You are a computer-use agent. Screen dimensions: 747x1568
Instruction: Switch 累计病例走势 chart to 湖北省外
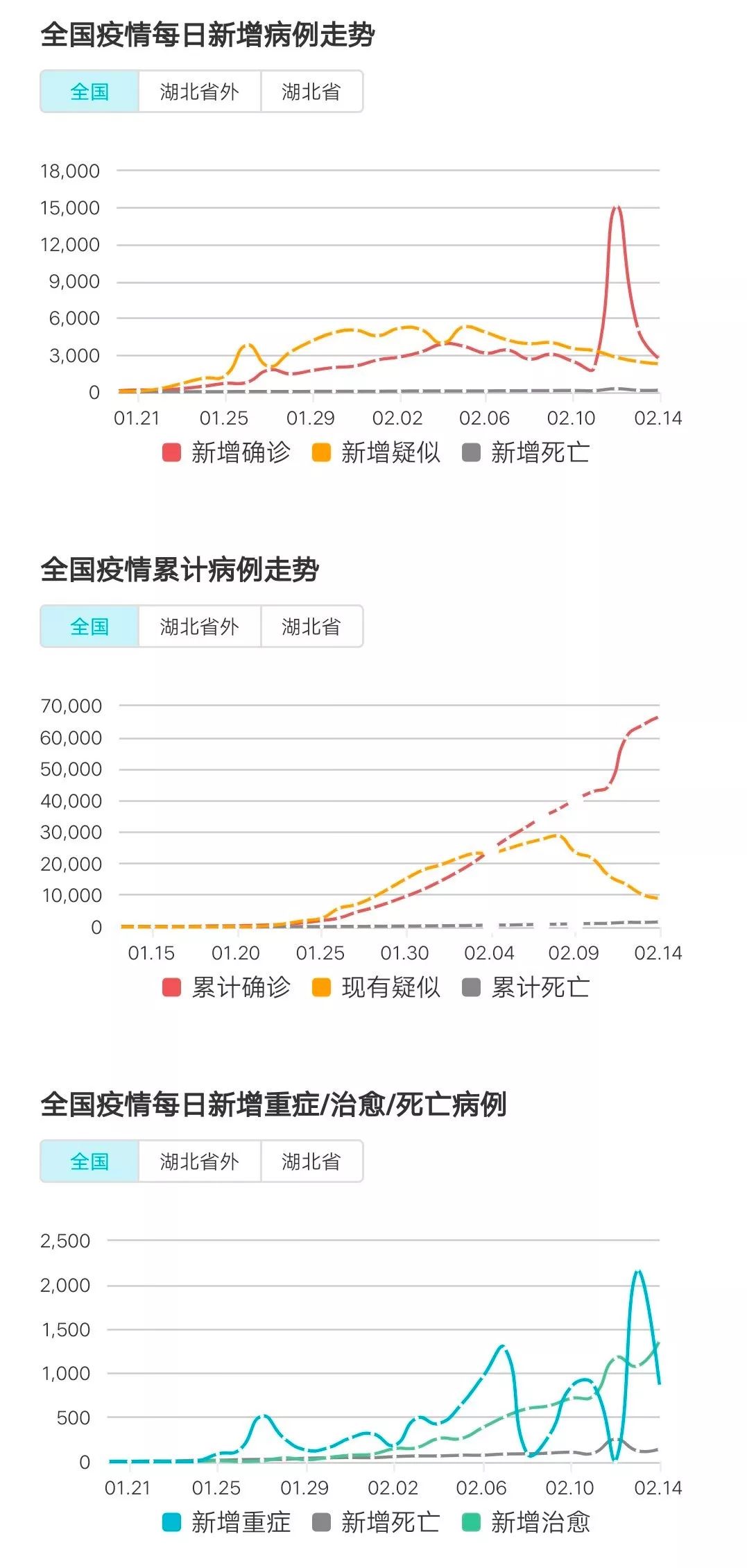[200, 627]
